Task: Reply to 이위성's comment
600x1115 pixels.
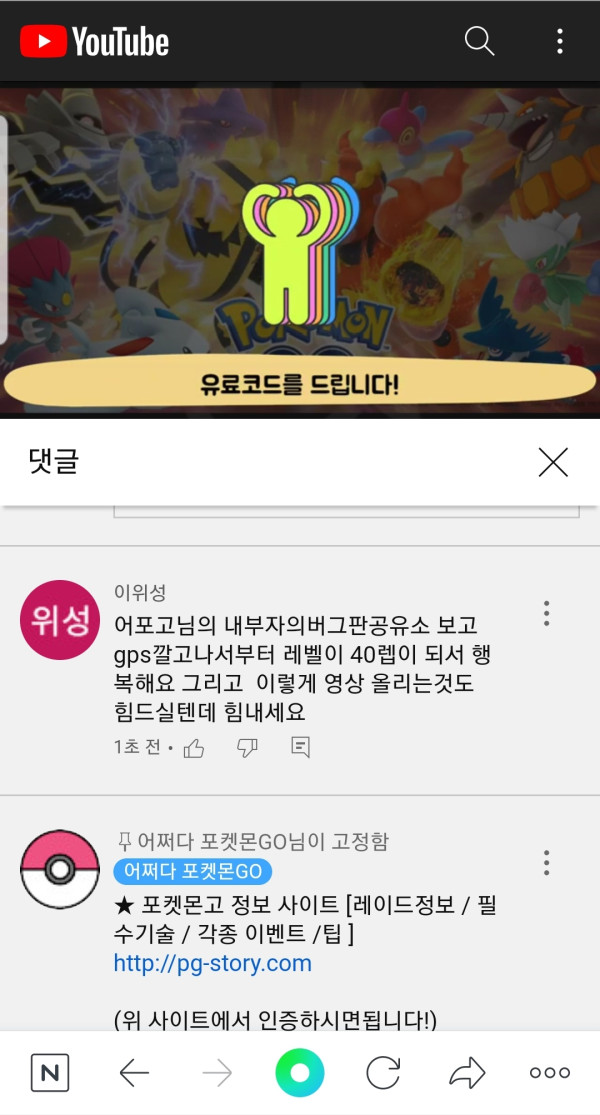Action: pos(300,747)
